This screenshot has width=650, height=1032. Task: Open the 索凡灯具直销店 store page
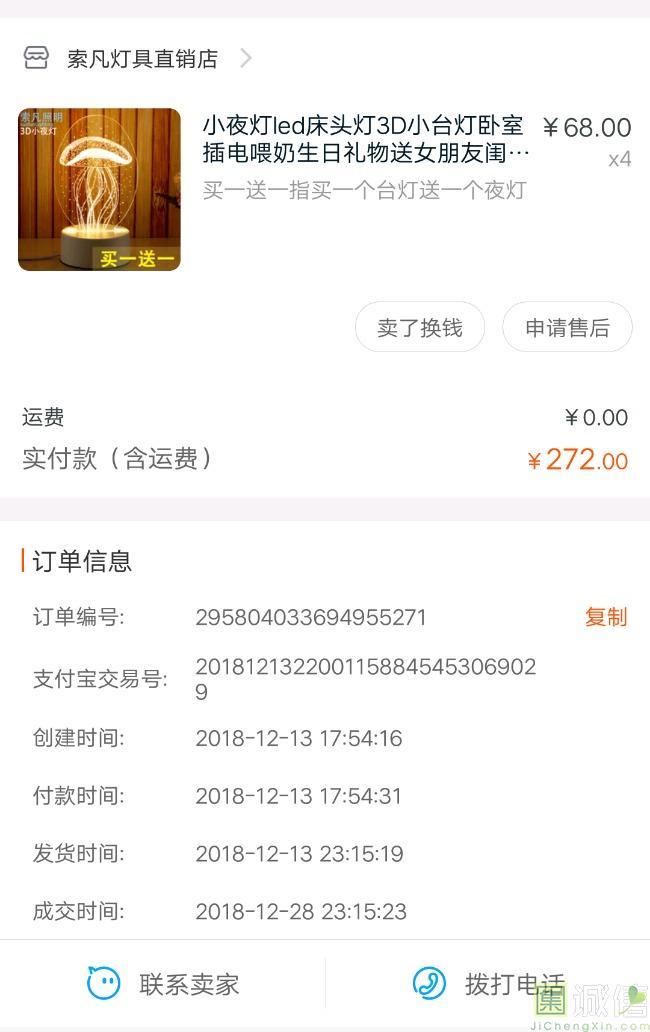141,59
